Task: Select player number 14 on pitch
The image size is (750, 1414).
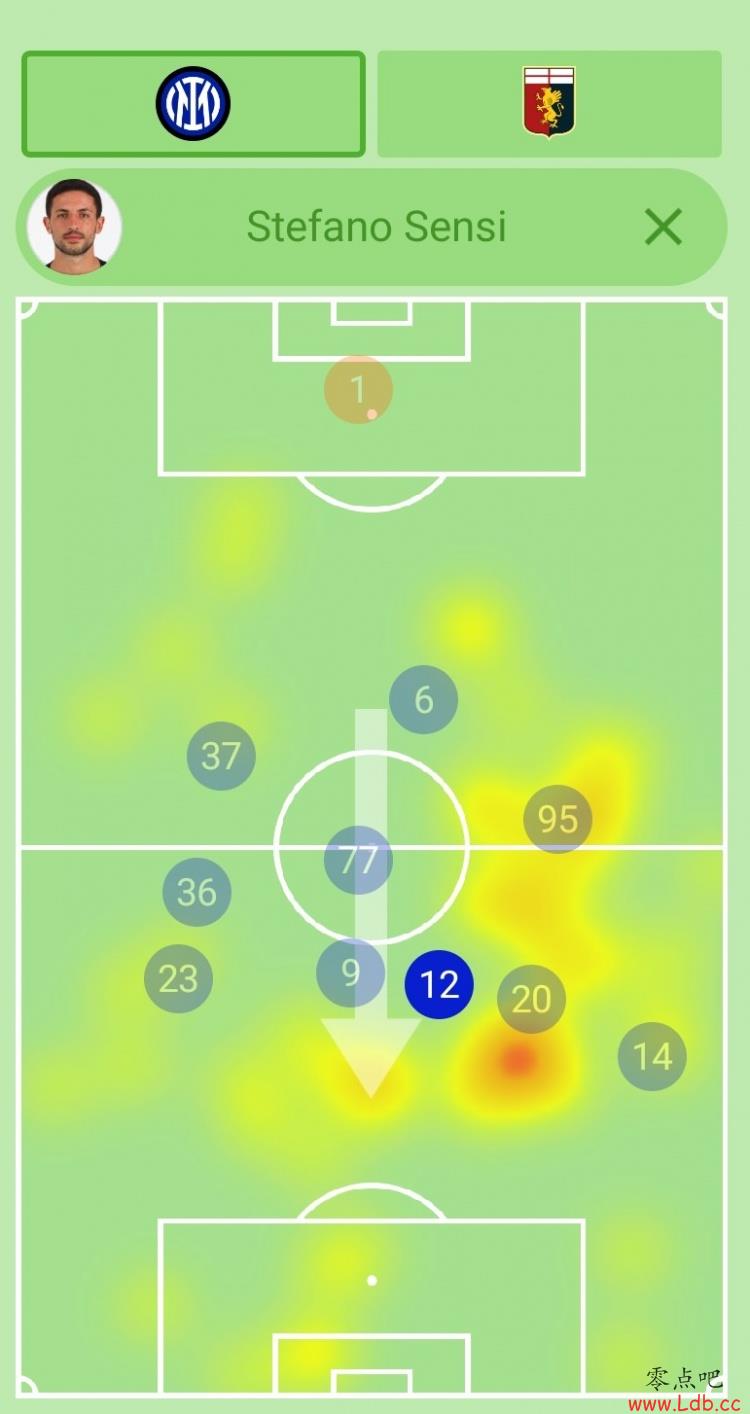Action: tap(652, 1056)
